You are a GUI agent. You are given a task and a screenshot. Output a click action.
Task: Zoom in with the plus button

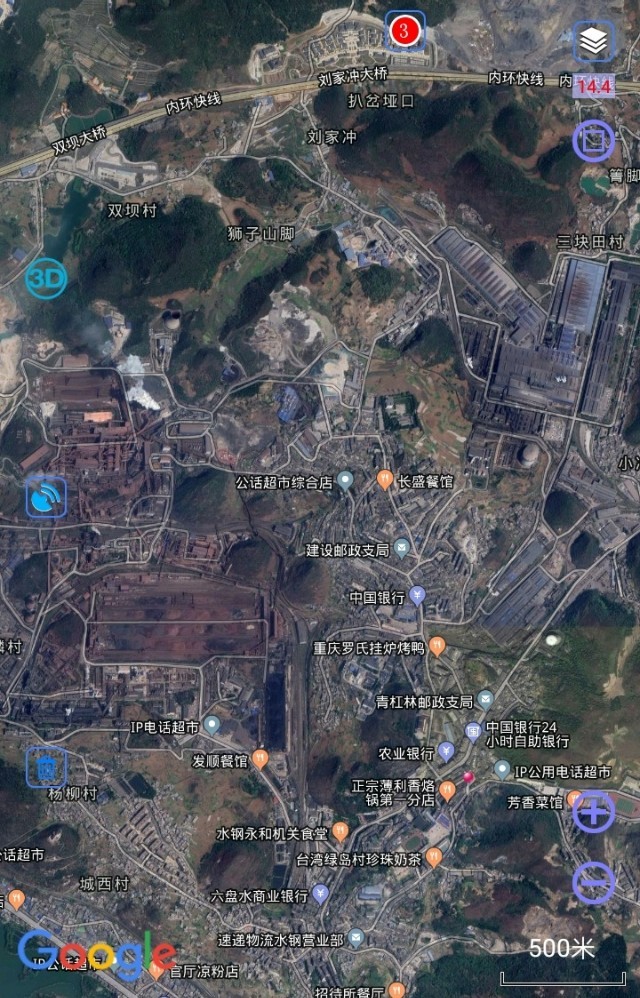[x=594, y=813]
